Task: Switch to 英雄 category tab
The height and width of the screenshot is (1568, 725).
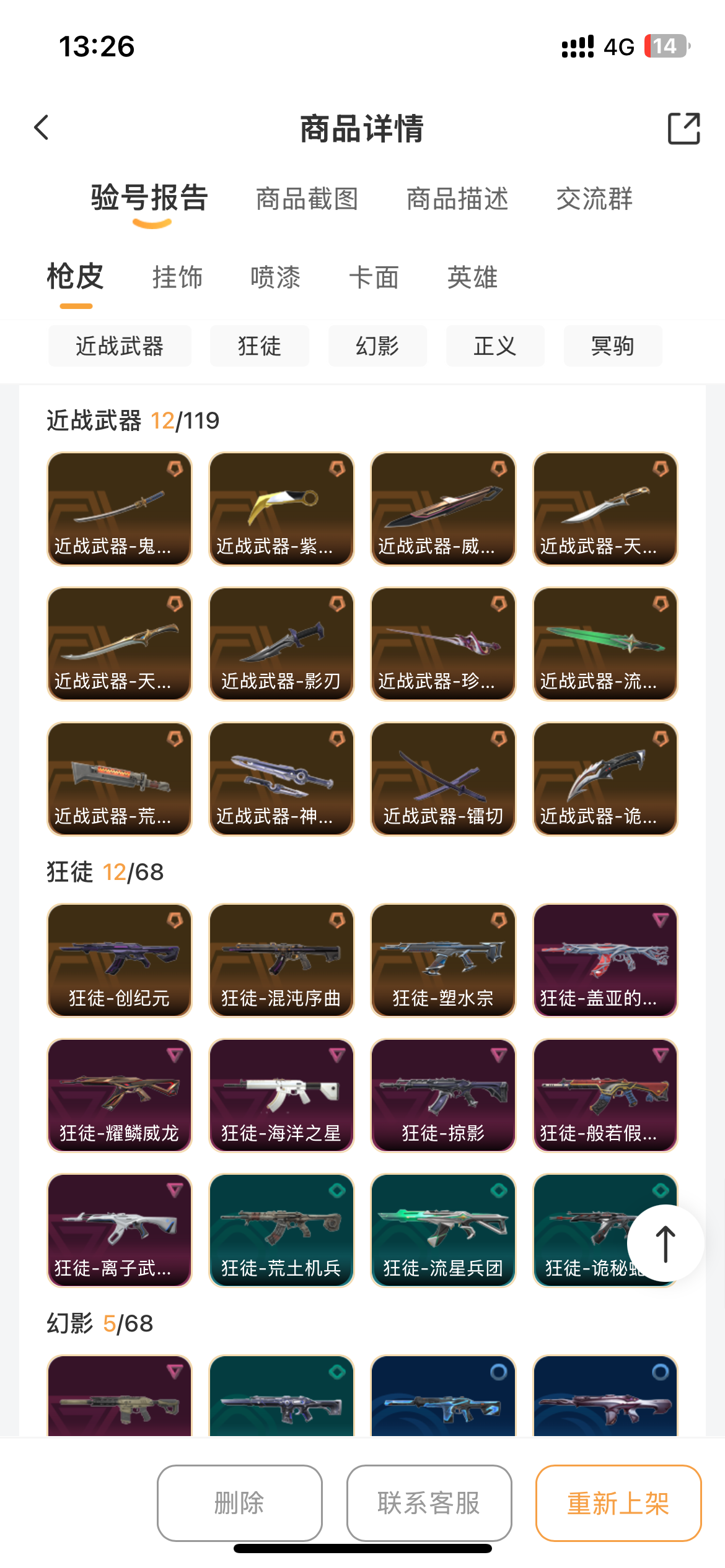Action: [472, 277]
